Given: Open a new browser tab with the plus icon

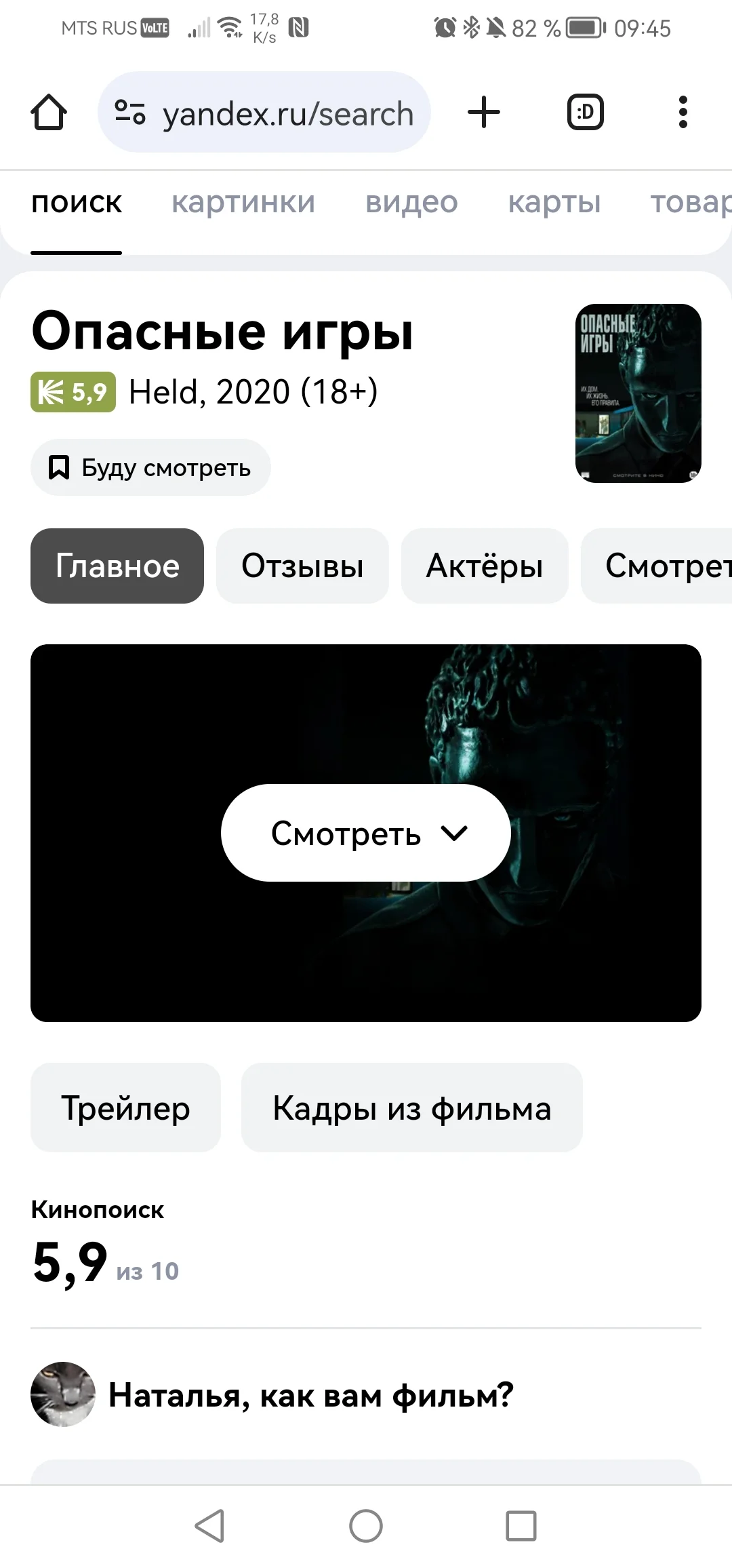Looking at the screenshot, I should coord(483,113).
